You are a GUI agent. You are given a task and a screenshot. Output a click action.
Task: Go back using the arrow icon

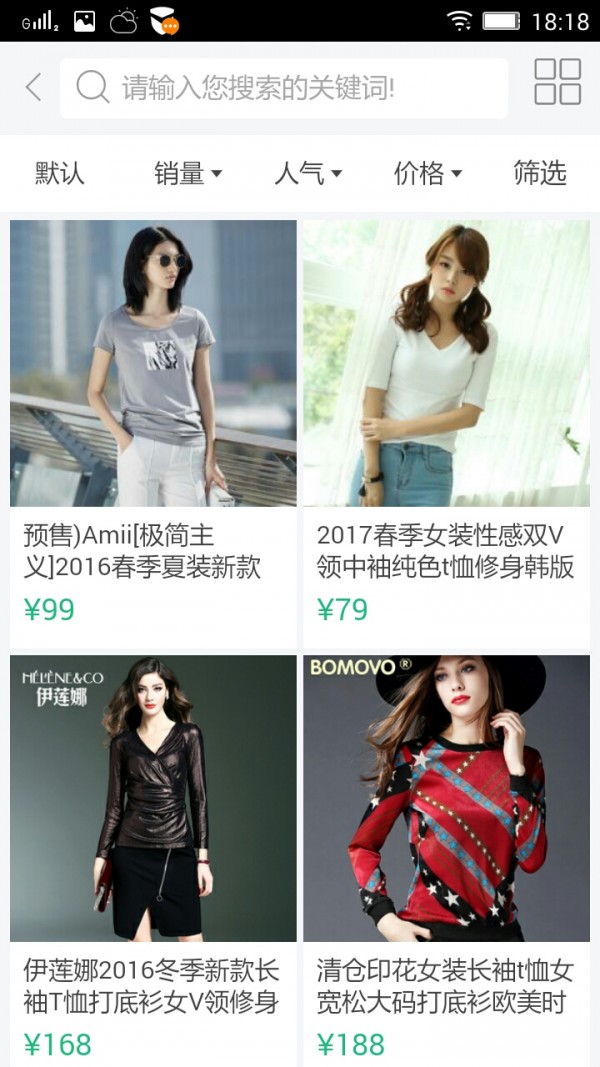(x=34, y=88)
